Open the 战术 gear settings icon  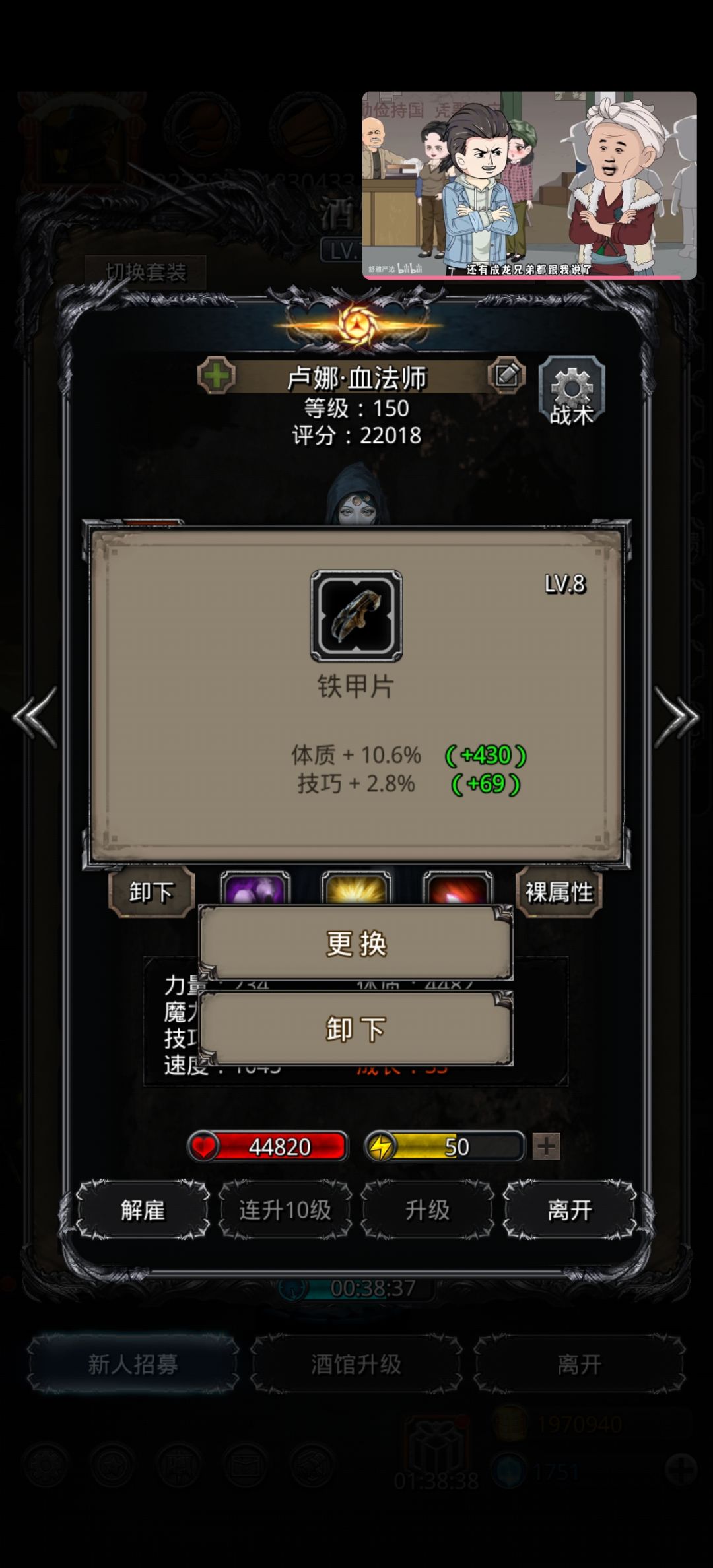[572, 391]
